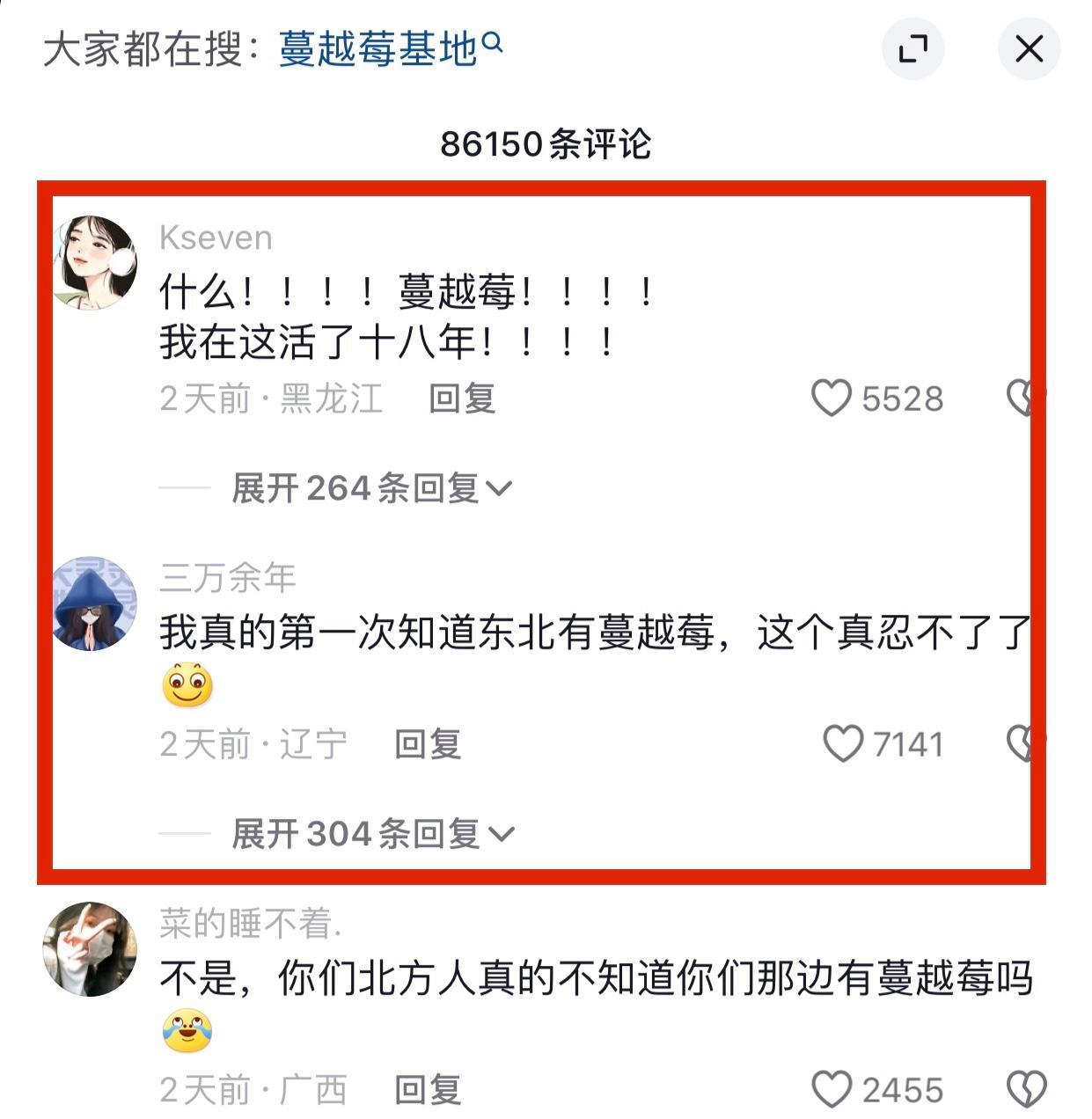Dislike 菜的睡不着's comment
The image size is (1092, 1119).
point(1026,1090)
